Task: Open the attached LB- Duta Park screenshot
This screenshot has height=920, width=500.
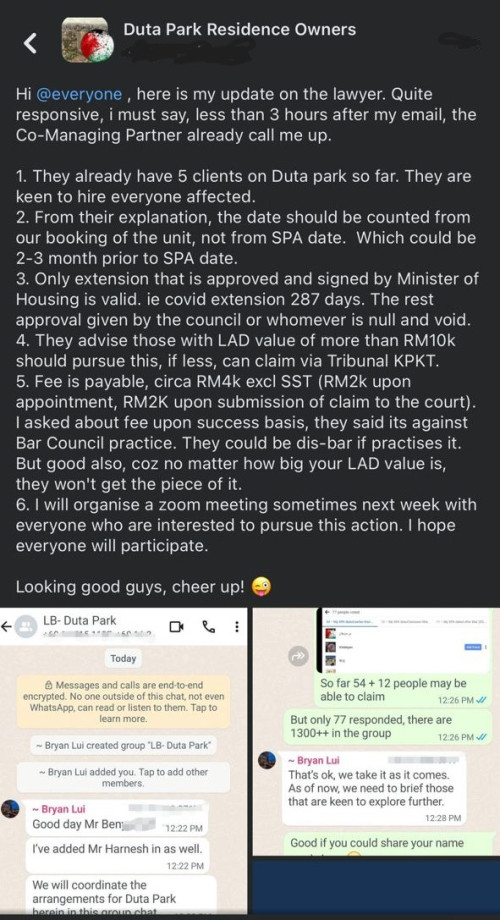Action: [x=124, y=761]
